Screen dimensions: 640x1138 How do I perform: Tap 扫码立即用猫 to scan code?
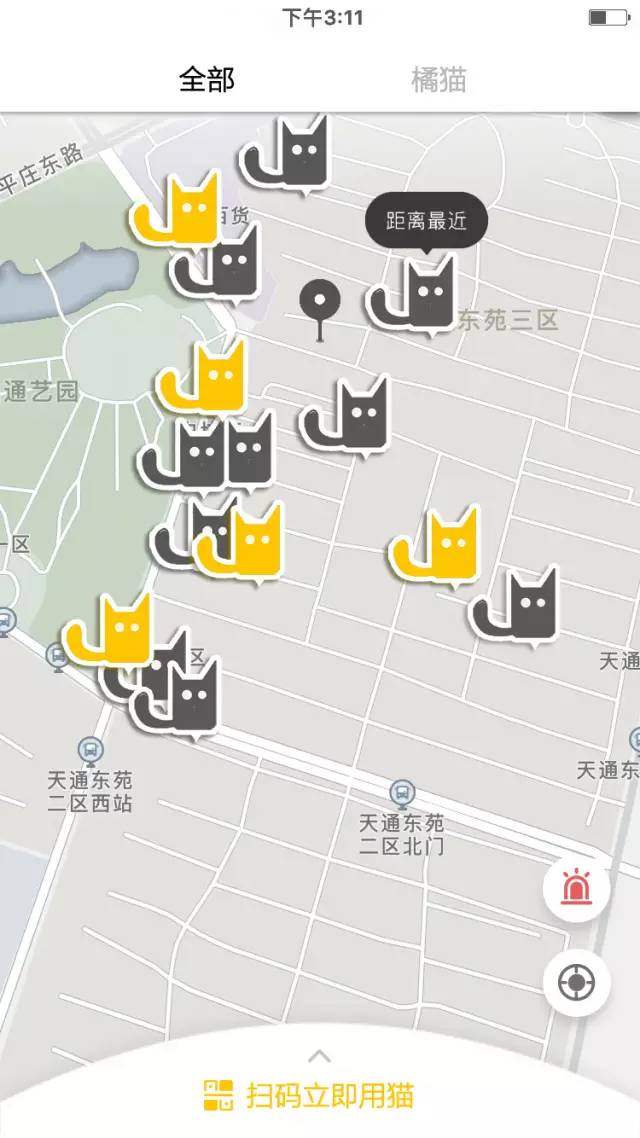click(x=310, y=1095)
